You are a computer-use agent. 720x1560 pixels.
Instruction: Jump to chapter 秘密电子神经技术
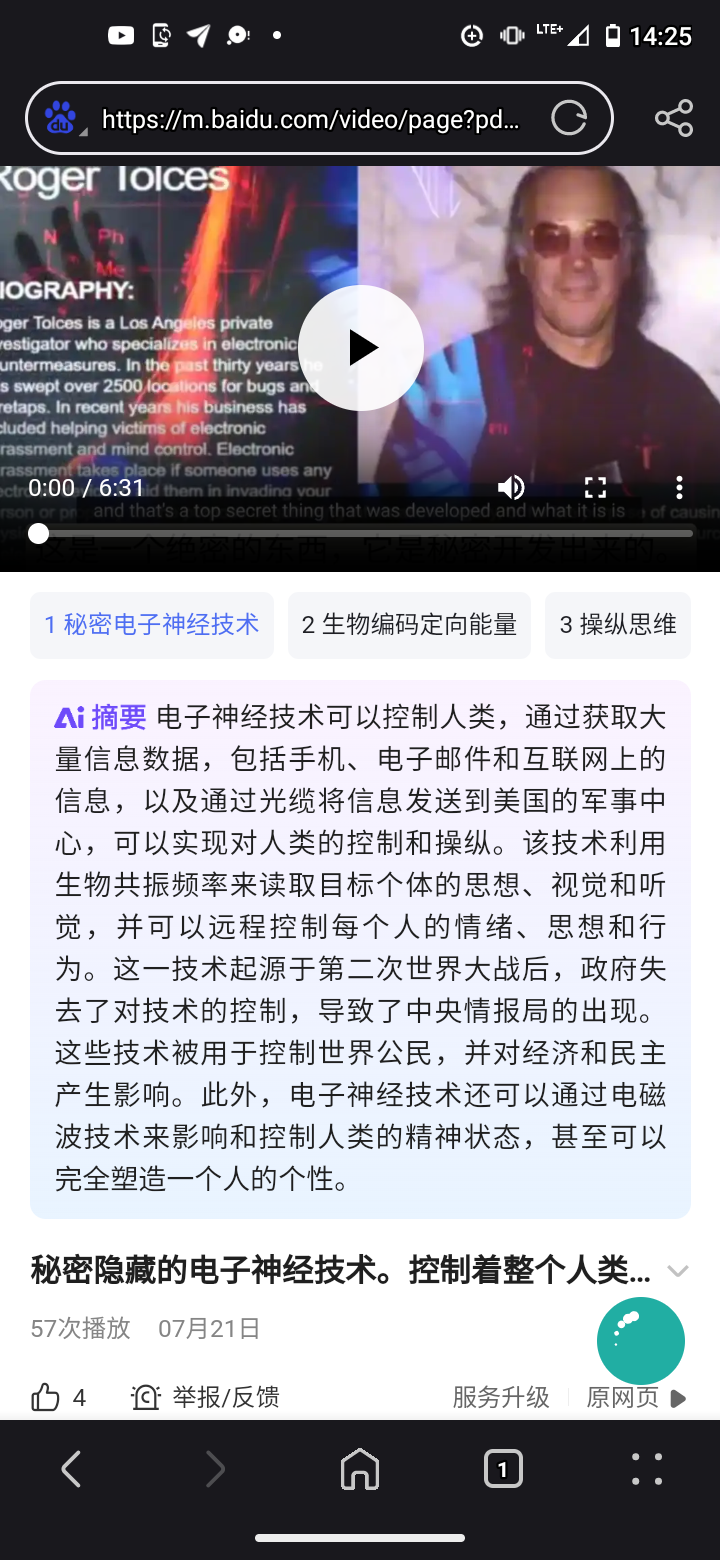coord(152,625)
